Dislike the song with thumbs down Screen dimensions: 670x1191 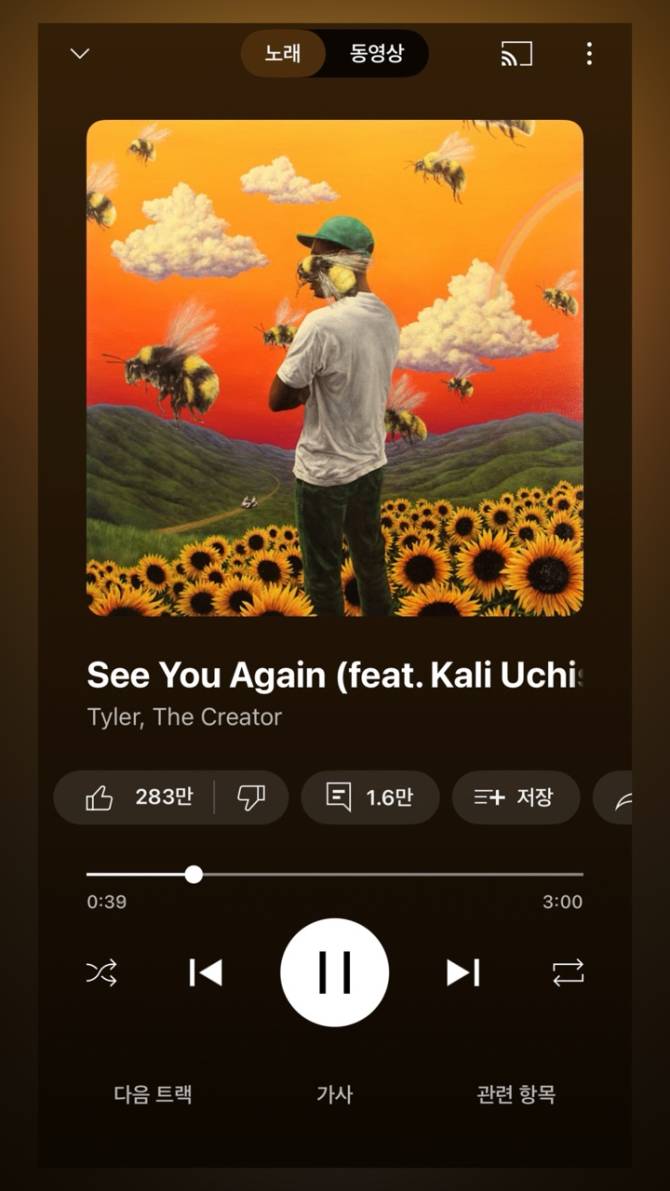(x=251, y=797)
